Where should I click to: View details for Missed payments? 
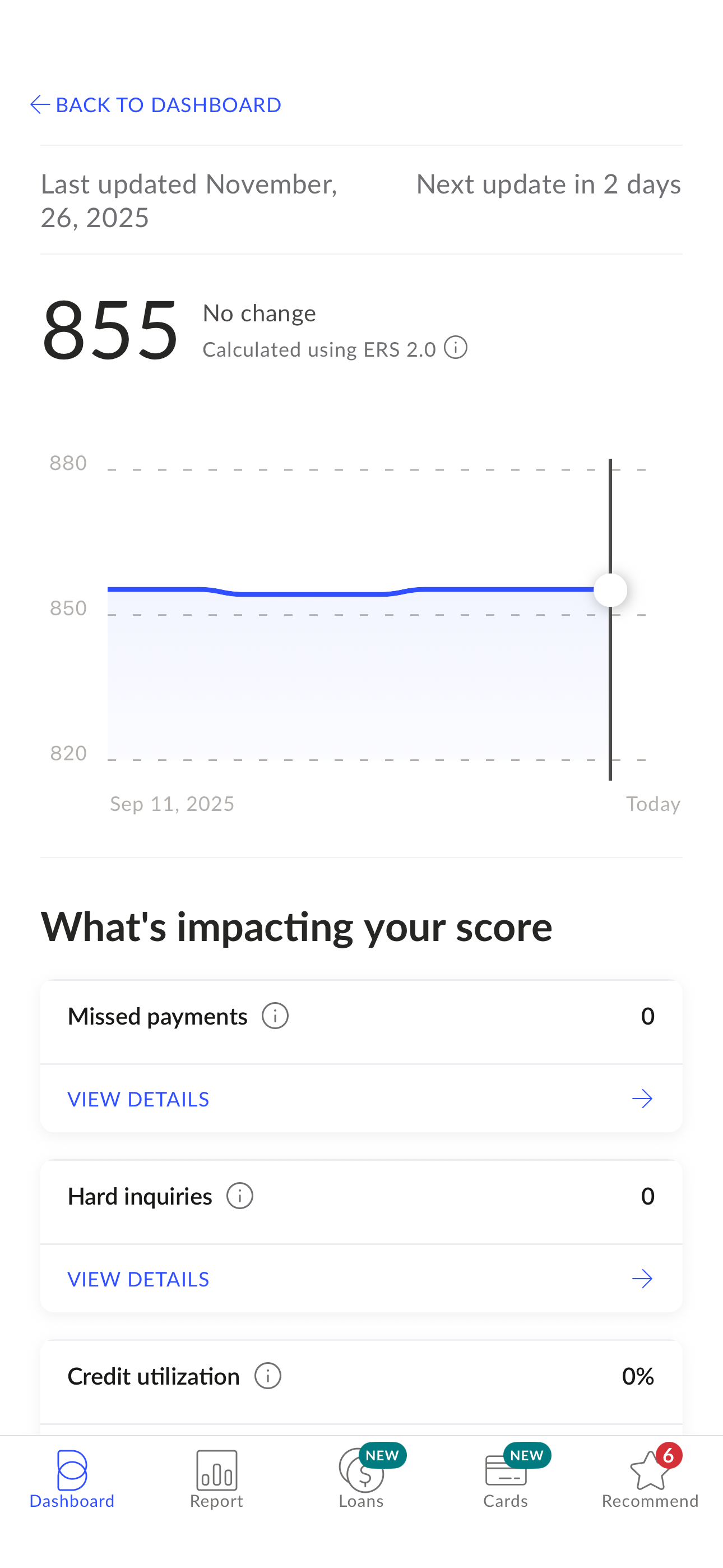(360, 1099)
